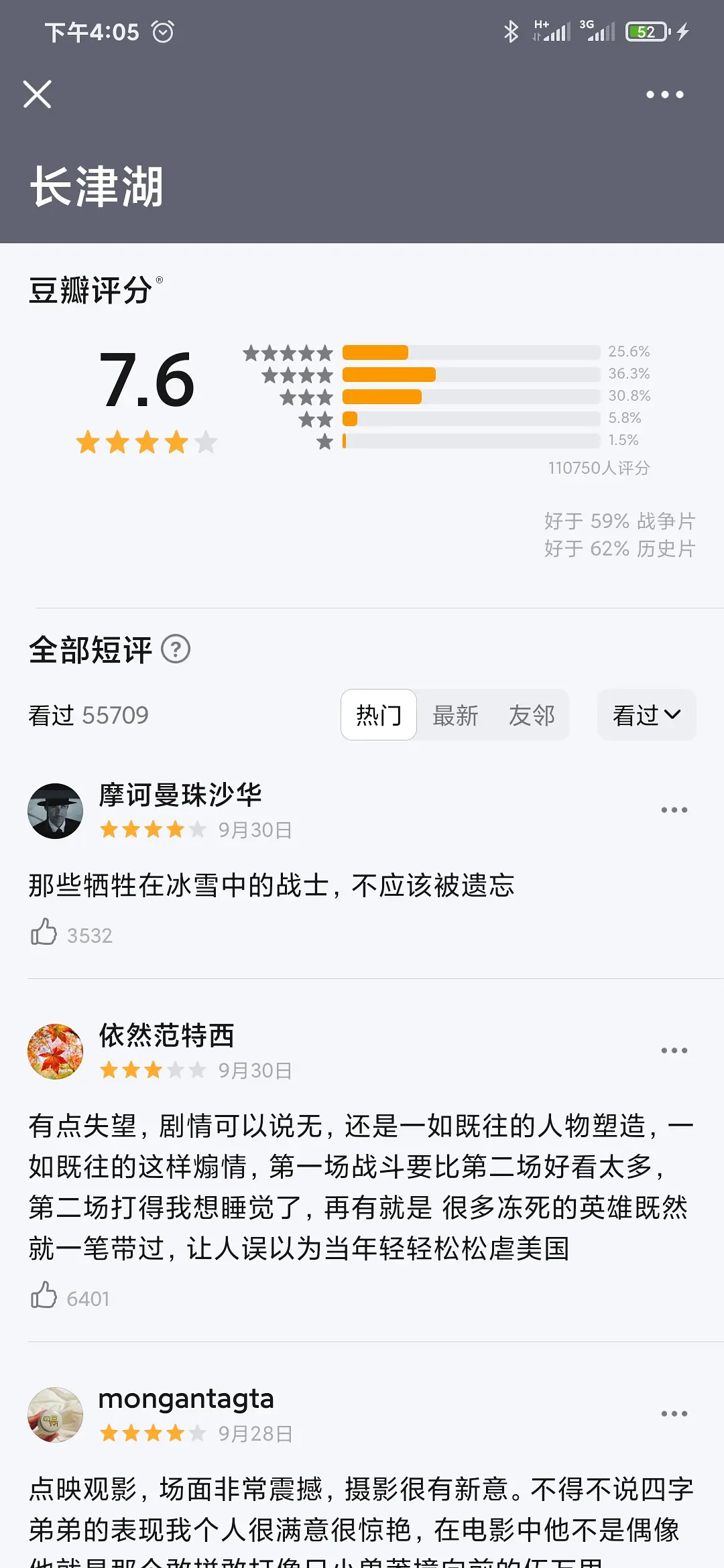Select the 热门 sorting tab
The width and height of the screenshot is (724, 1568).
[x=379, y=715]
